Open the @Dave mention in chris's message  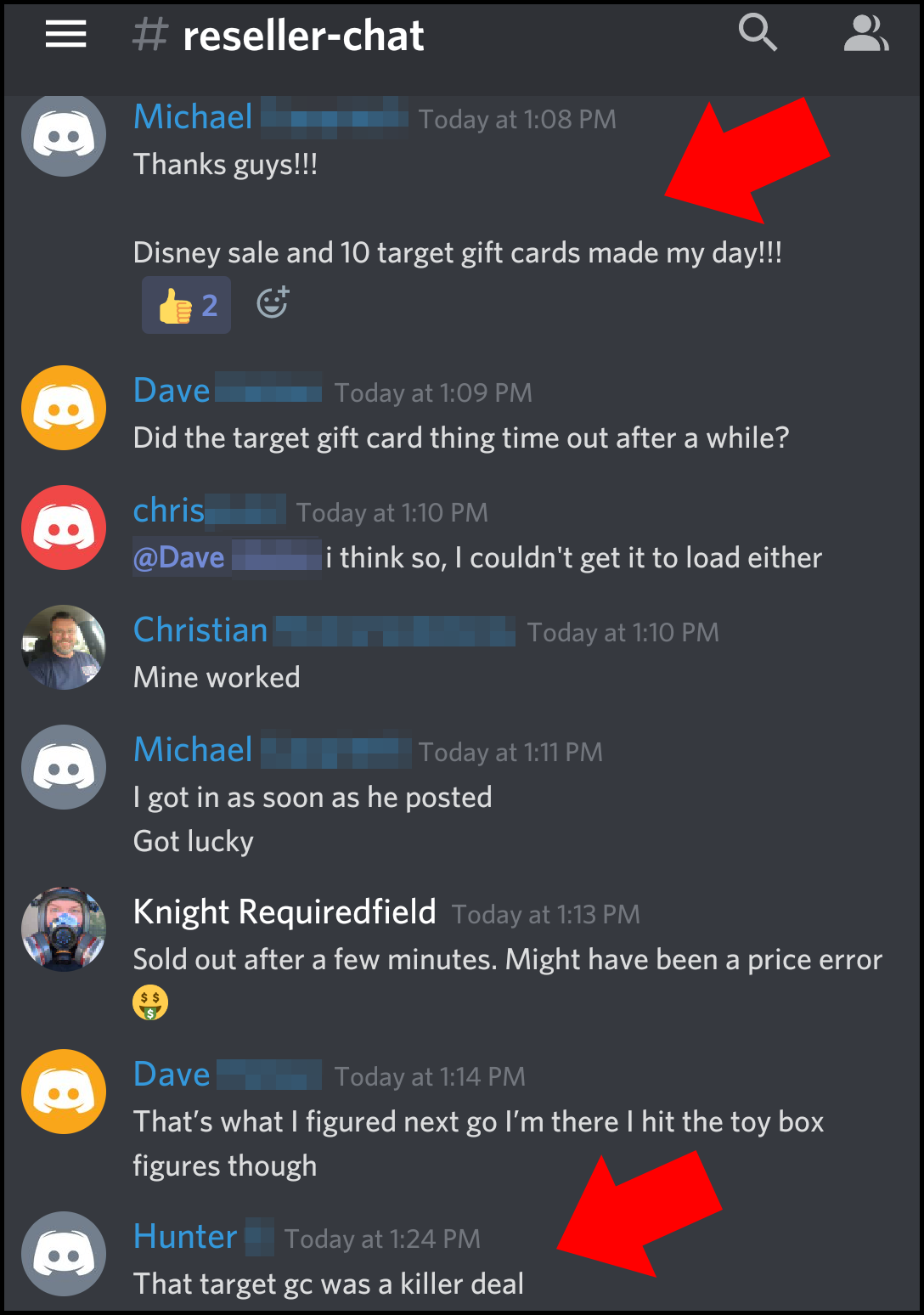point(179,558)
